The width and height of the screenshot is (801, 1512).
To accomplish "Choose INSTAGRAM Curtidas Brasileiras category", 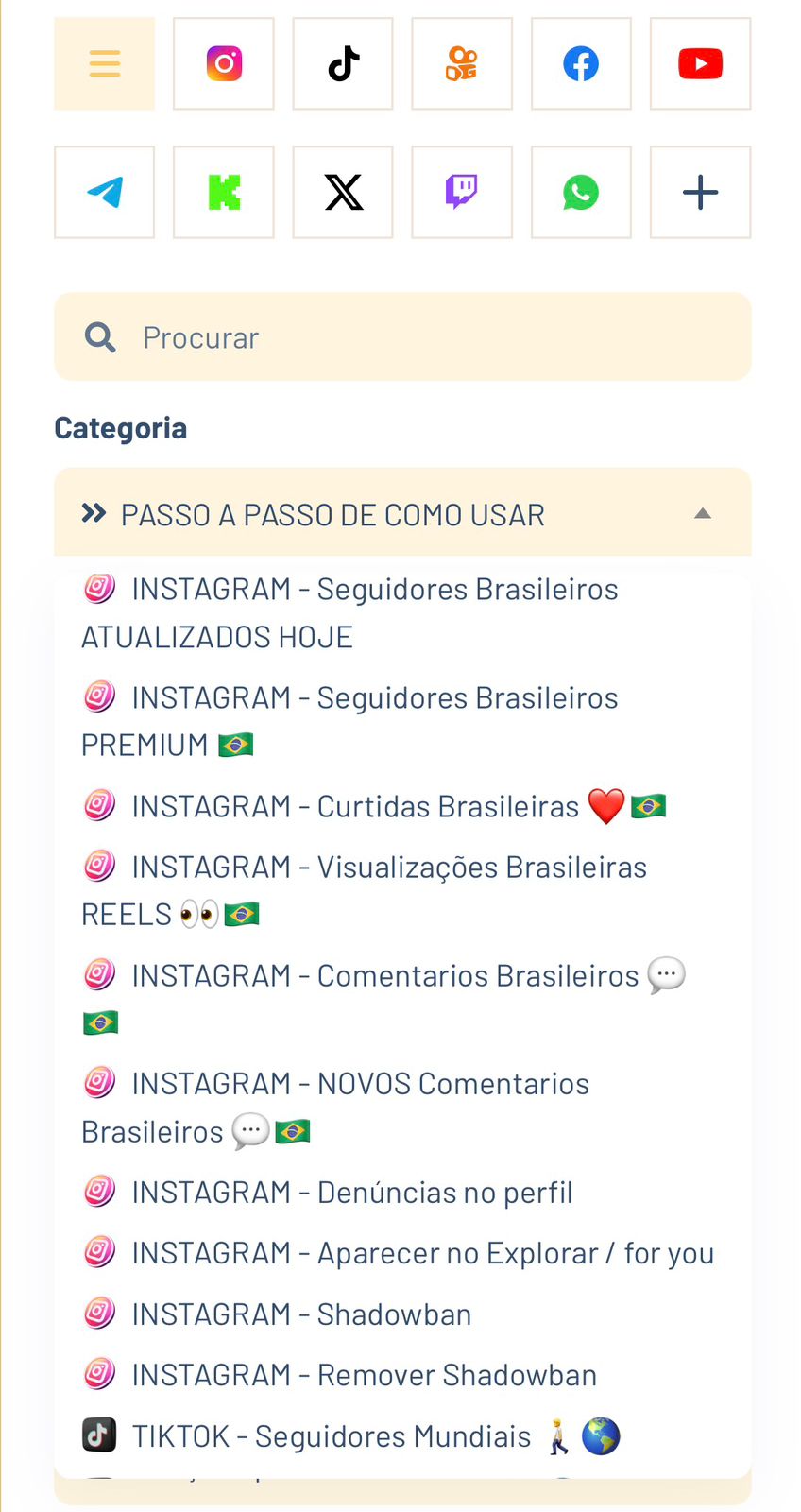I will pyautogui.click(x=355, y=806).
